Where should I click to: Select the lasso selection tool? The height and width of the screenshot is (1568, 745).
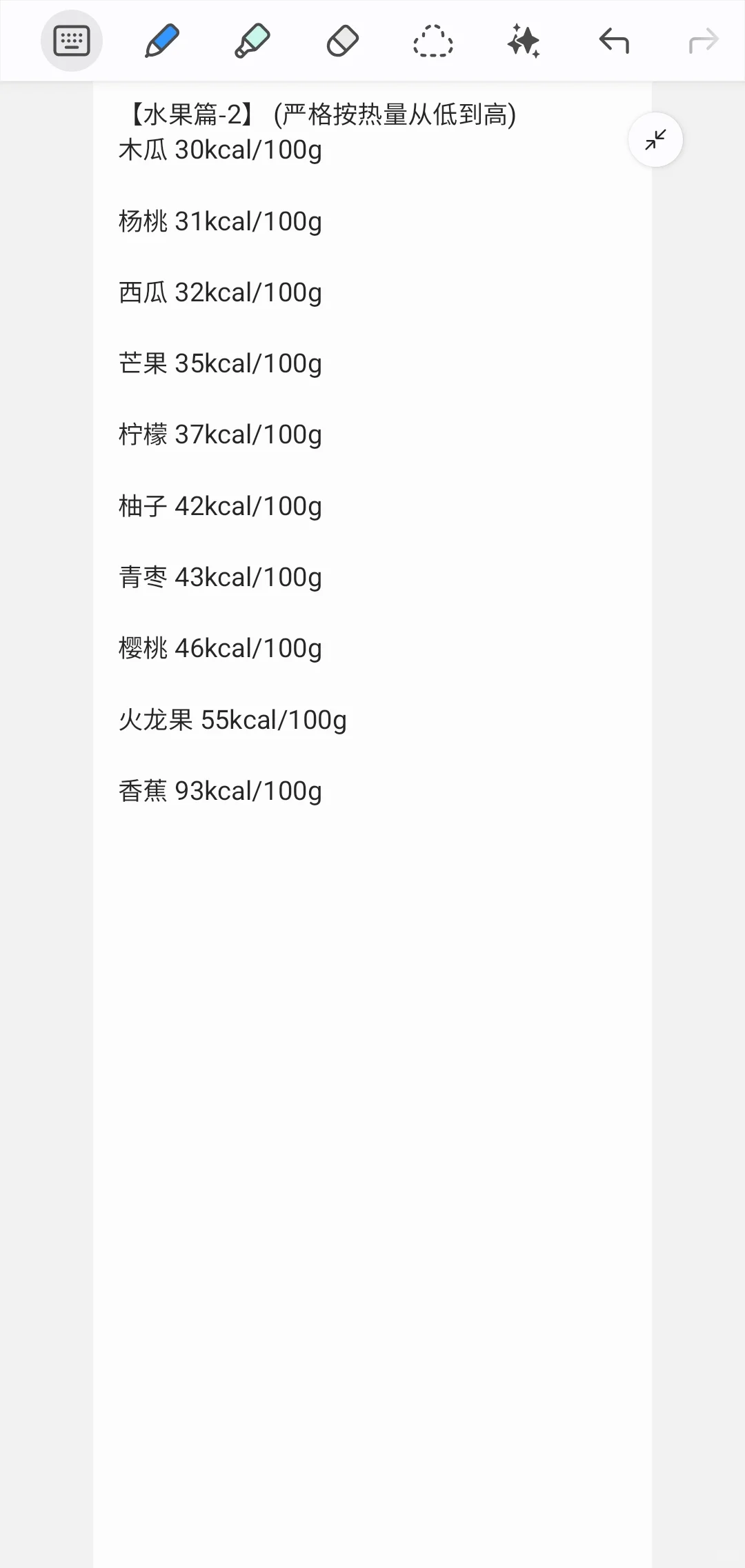pos(433,41)
